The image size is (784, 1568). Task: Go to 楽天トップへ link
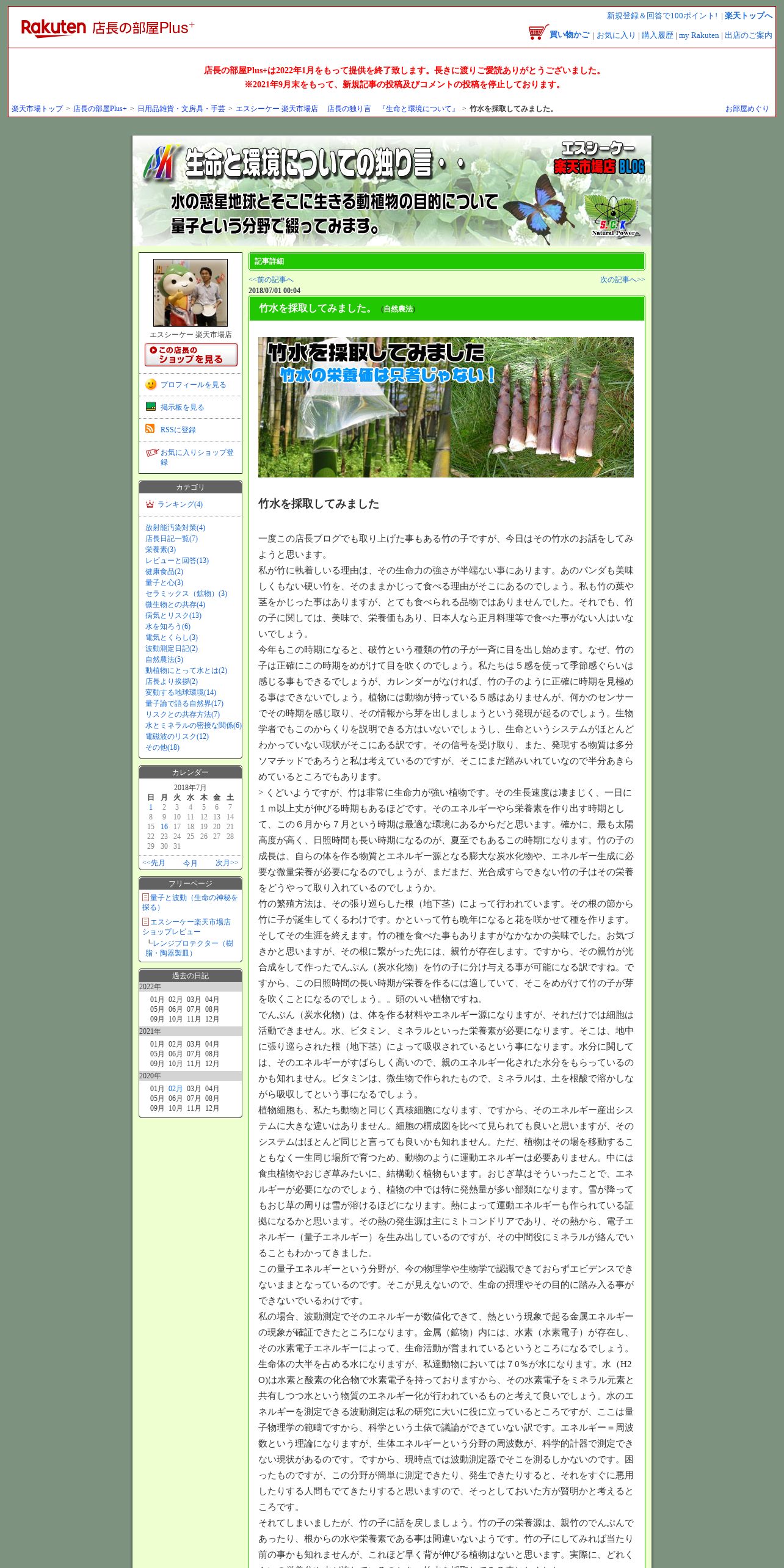coord(748,16)
